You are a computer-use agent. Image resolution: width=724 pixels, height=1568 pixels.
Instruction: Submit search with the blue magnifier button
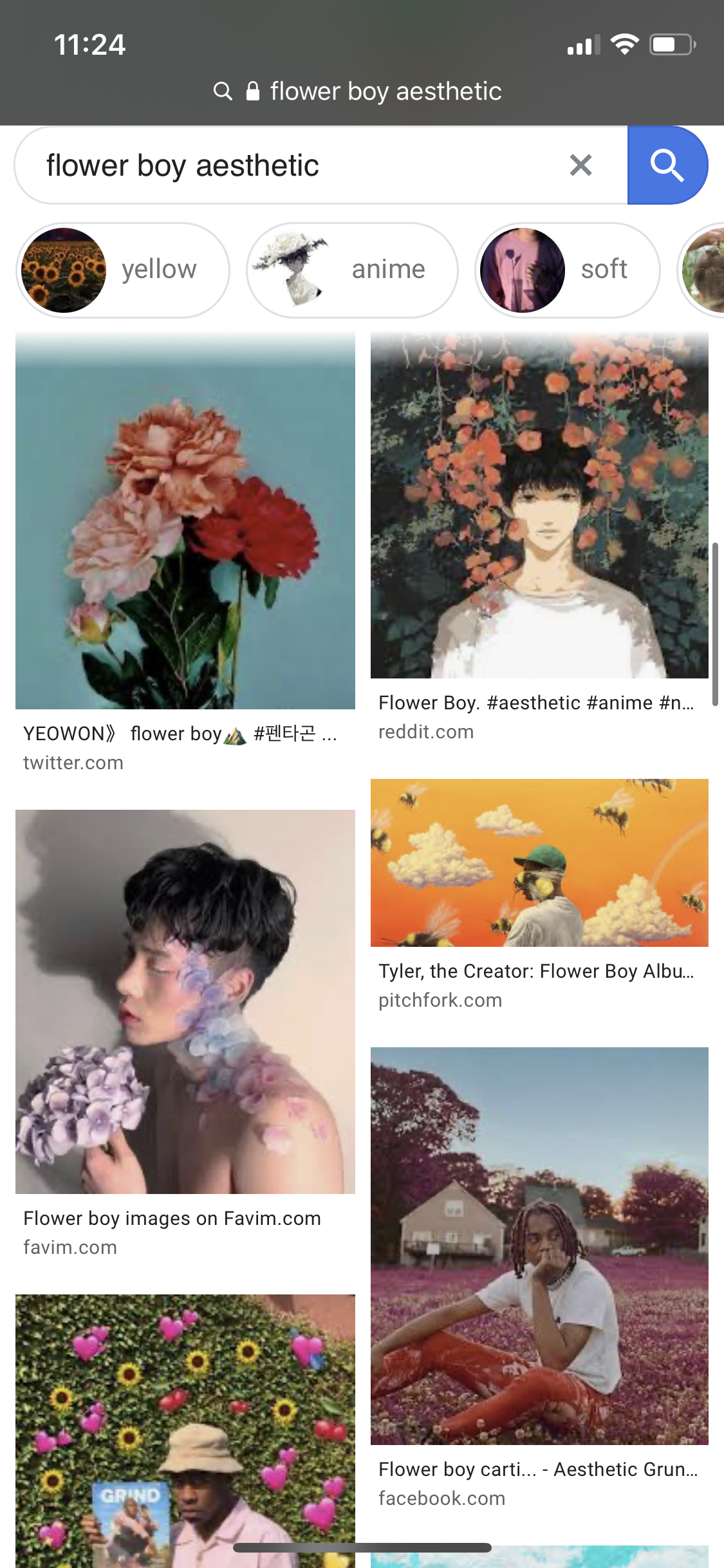pyautogui.click(x=667, y=165)
